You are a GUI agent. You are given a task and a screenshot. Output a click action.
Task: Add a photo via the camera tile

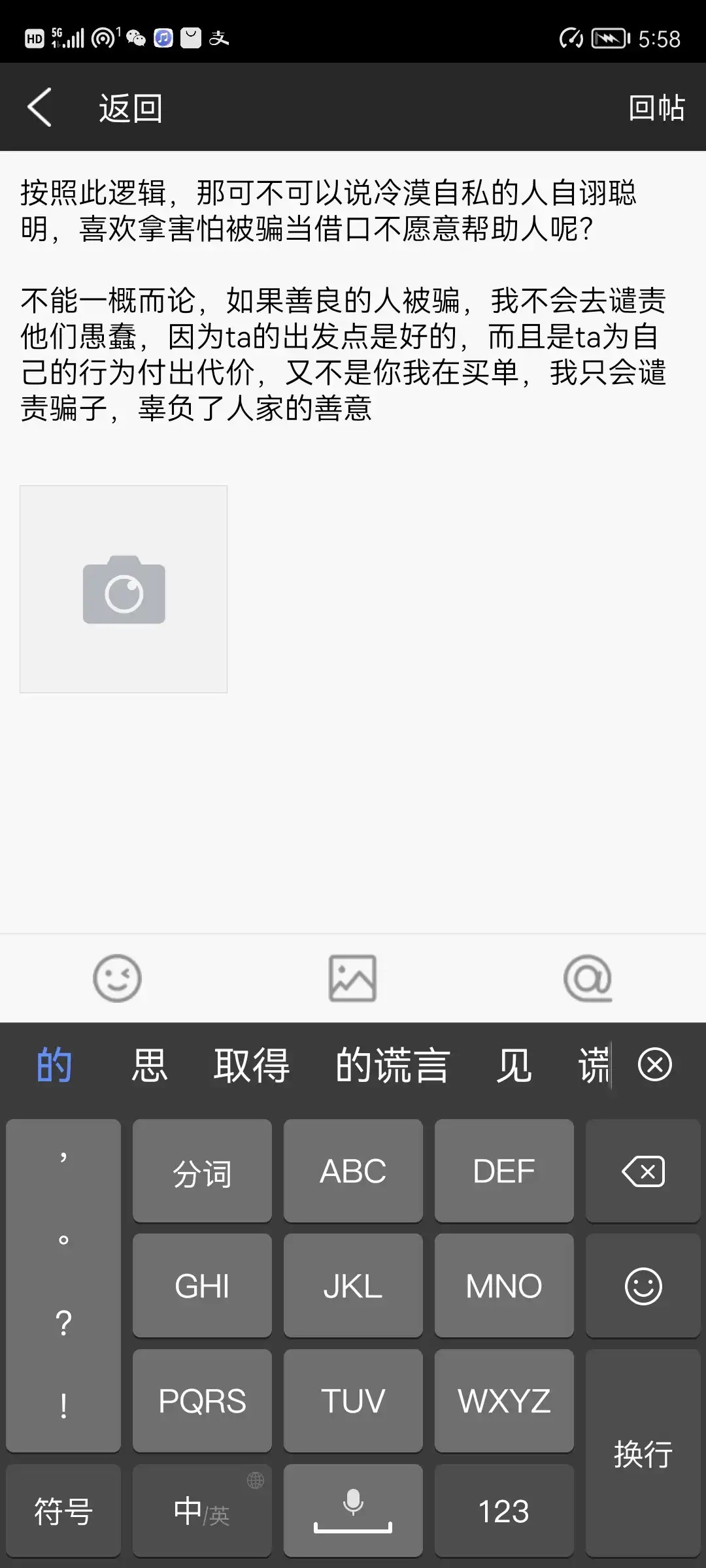[x=124, y=589]
